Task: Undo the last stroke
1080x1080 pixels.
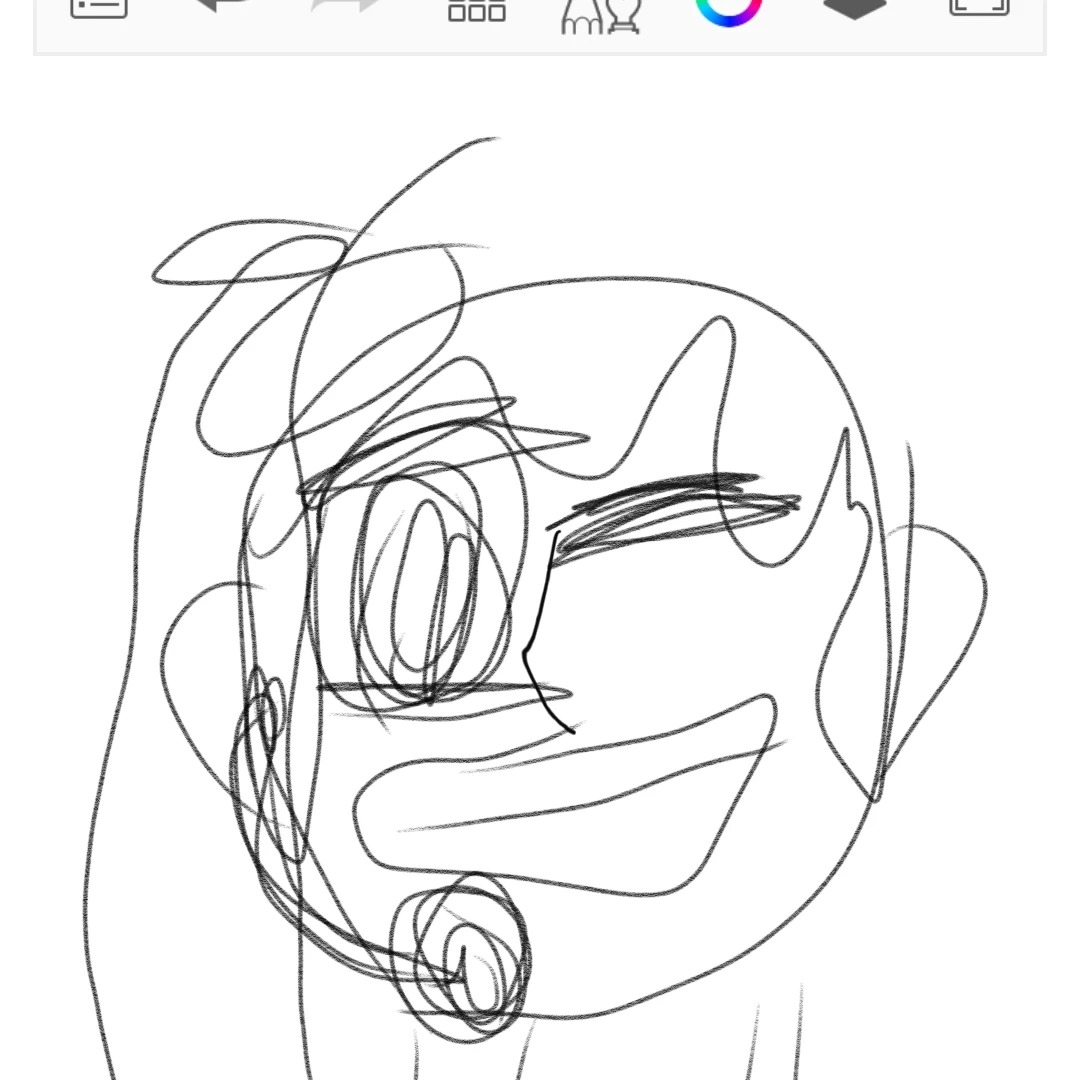Action: [x=221, y=8]
